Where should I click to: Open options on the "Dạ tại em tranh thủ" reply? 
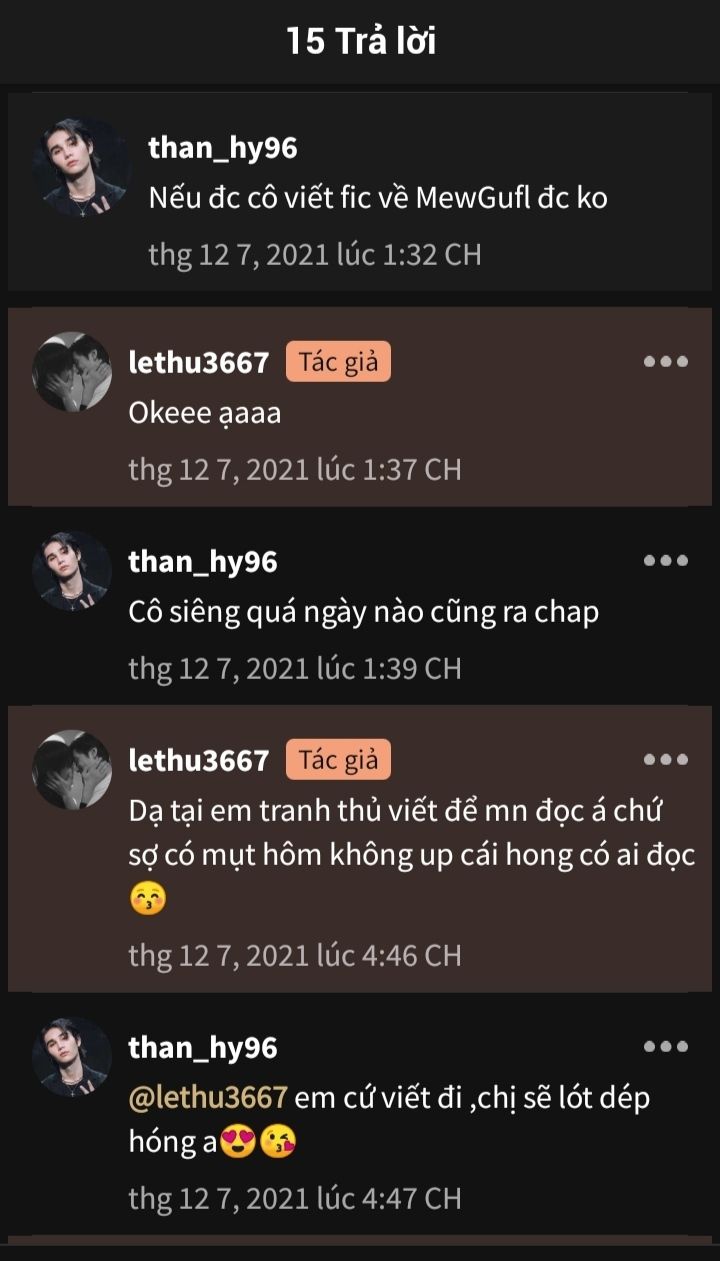tap(665, 760)
